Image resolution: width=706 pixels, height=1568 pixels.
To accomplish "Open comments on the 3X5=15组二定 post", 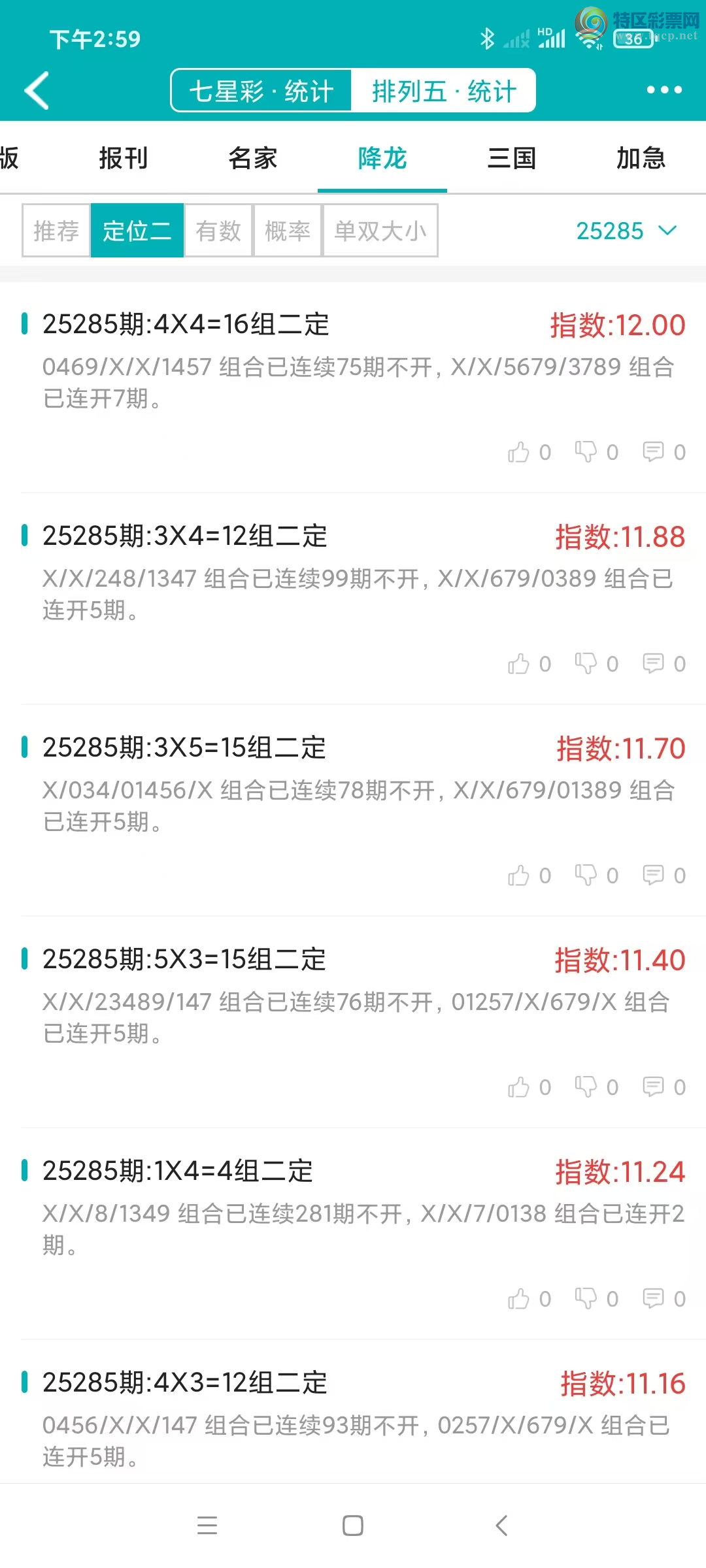I will tap(654, 875).
